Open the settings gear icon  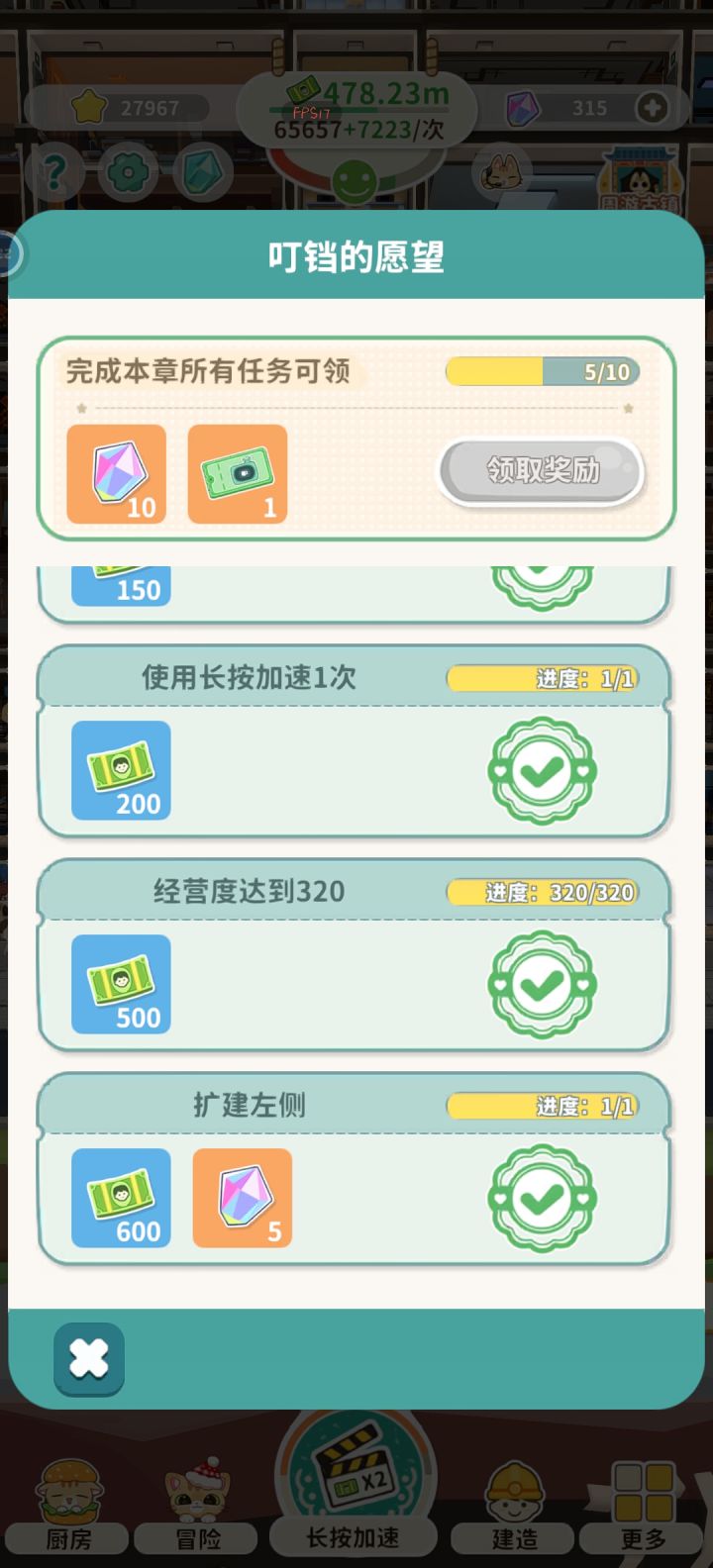tap(127, 170)
